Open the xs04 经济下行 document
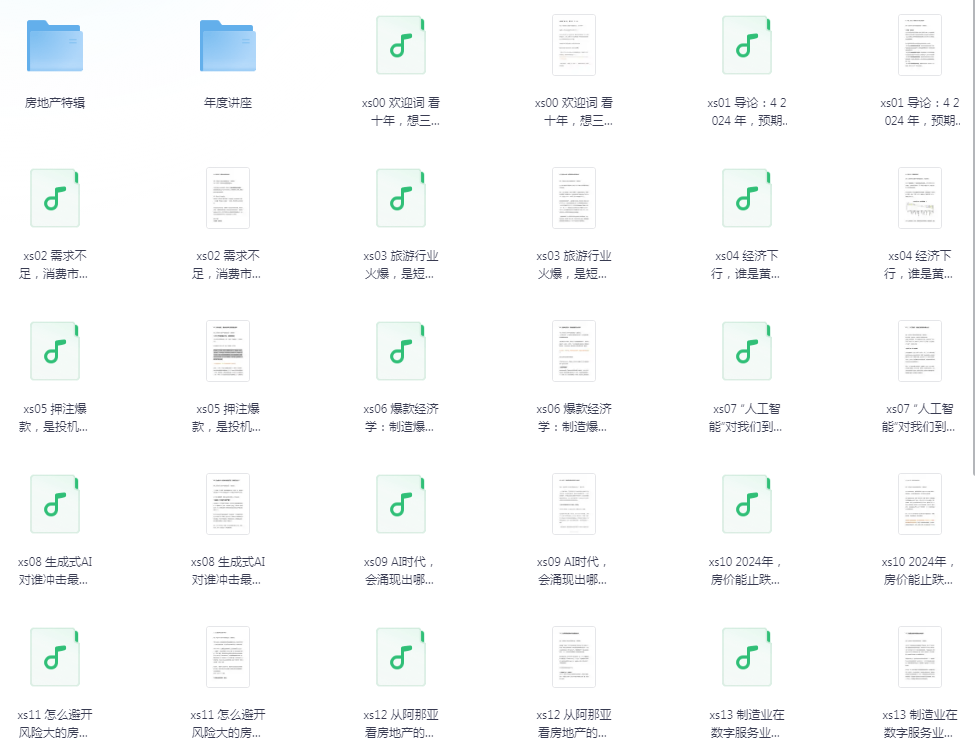 (920, 198)
